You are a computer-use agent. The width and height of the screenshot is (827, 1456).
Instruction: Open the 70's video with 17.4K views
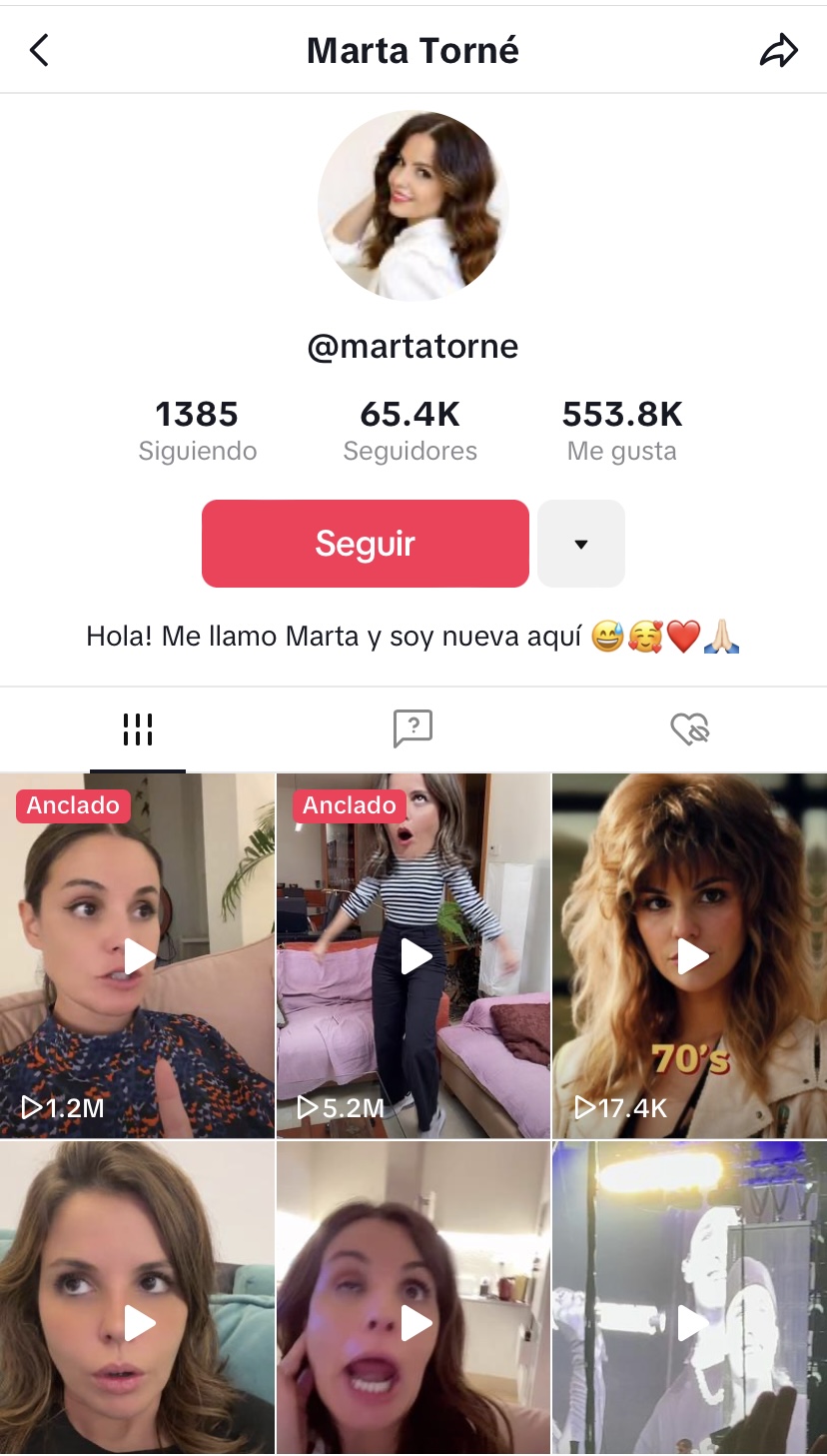pyautogui.click(x=690, y=956)
